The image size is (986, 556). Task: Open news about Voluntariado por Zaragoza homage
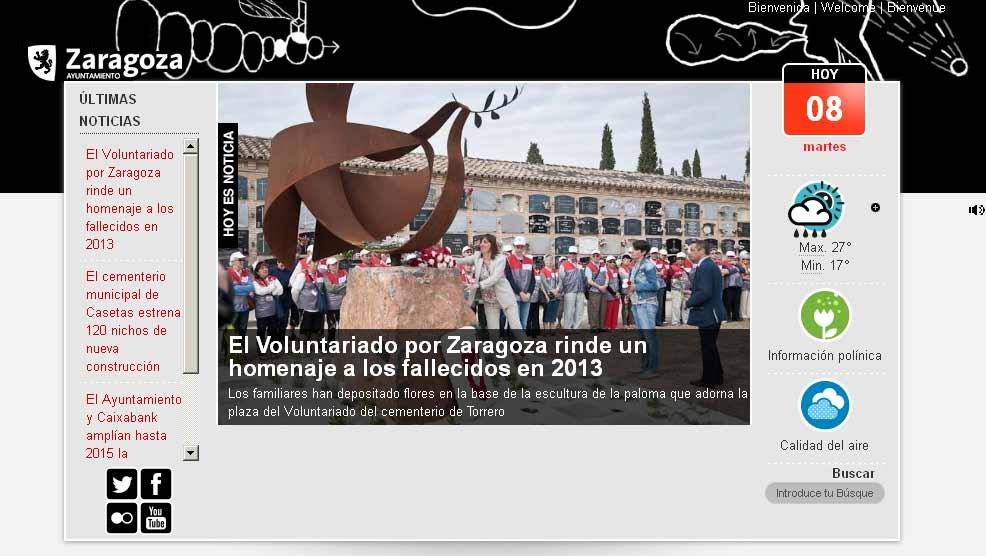click(x=130, y=199)
